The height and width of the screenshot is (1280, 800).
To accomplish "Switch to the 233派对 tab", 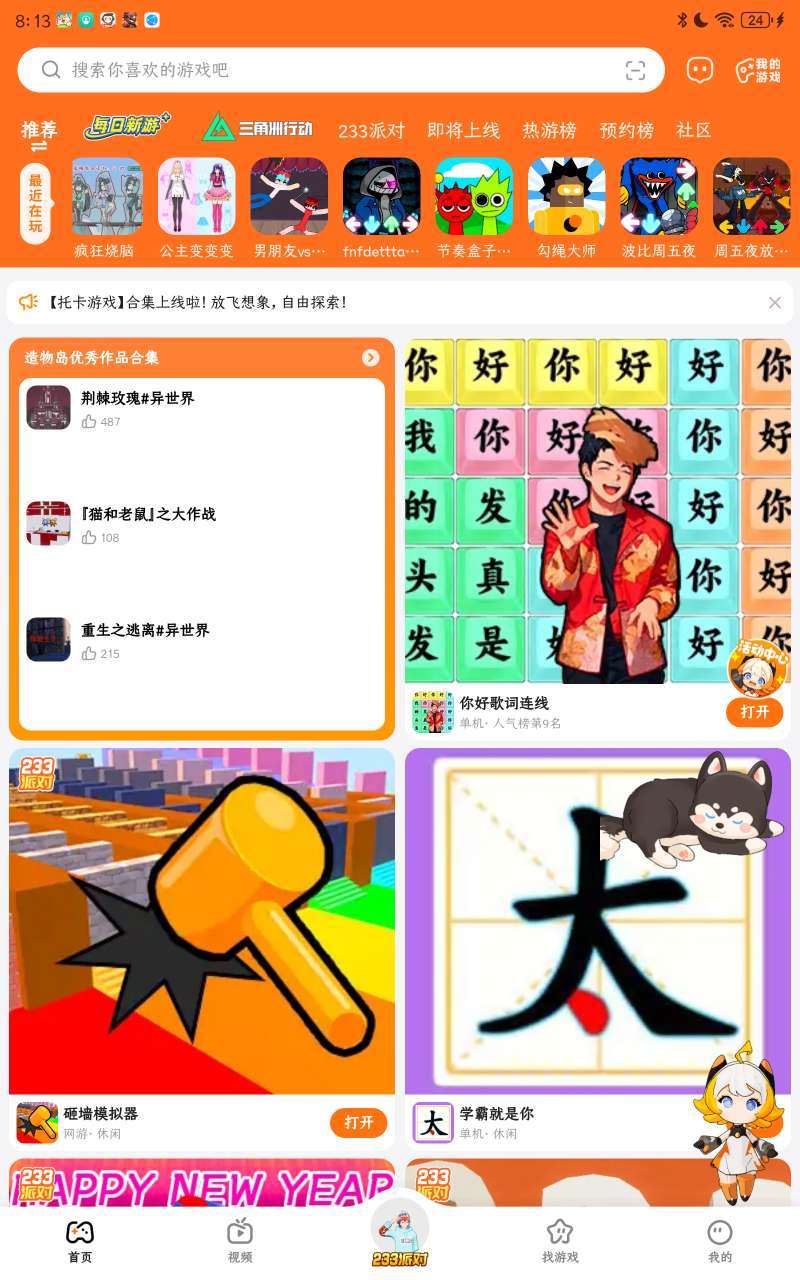I will [371, 131].
